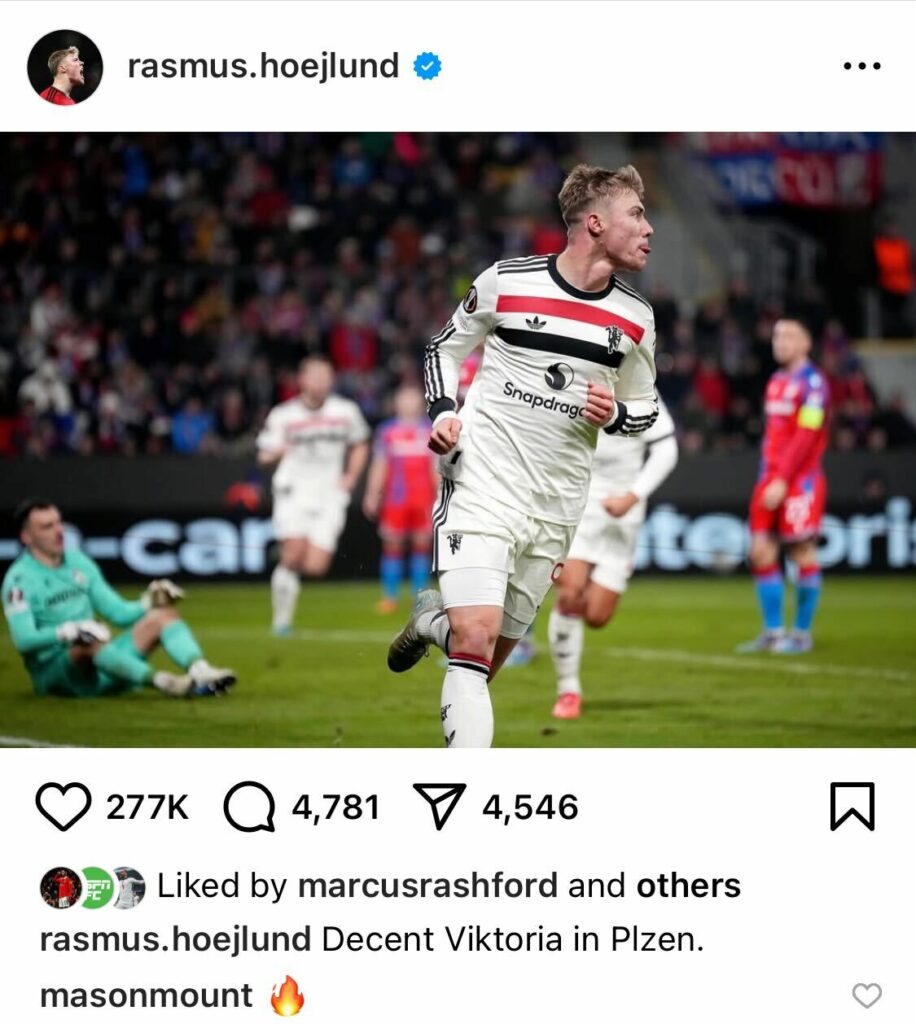Open masonmount's profile from comment

[x=146, y=996]
